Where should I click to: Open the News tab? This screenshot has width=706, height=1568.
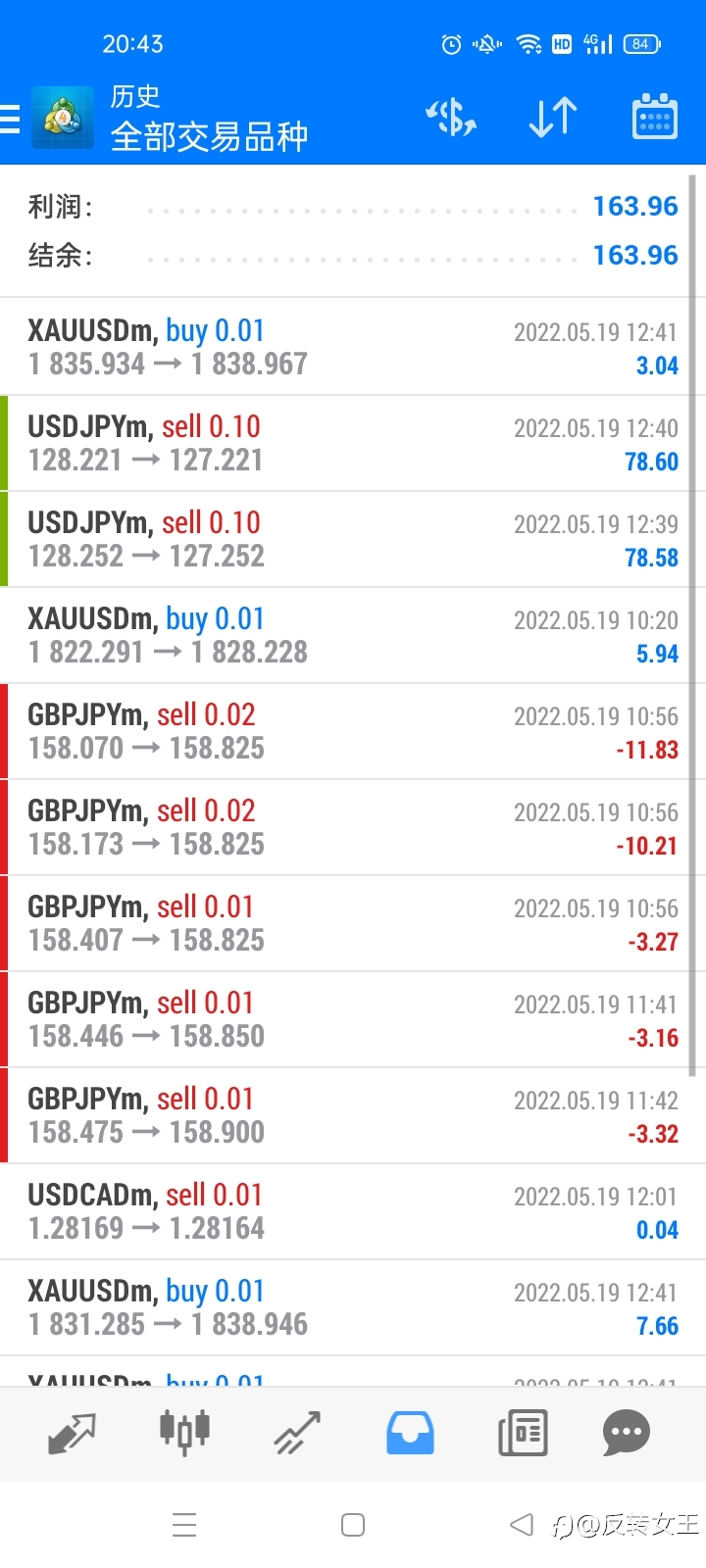click(523, 1433)
